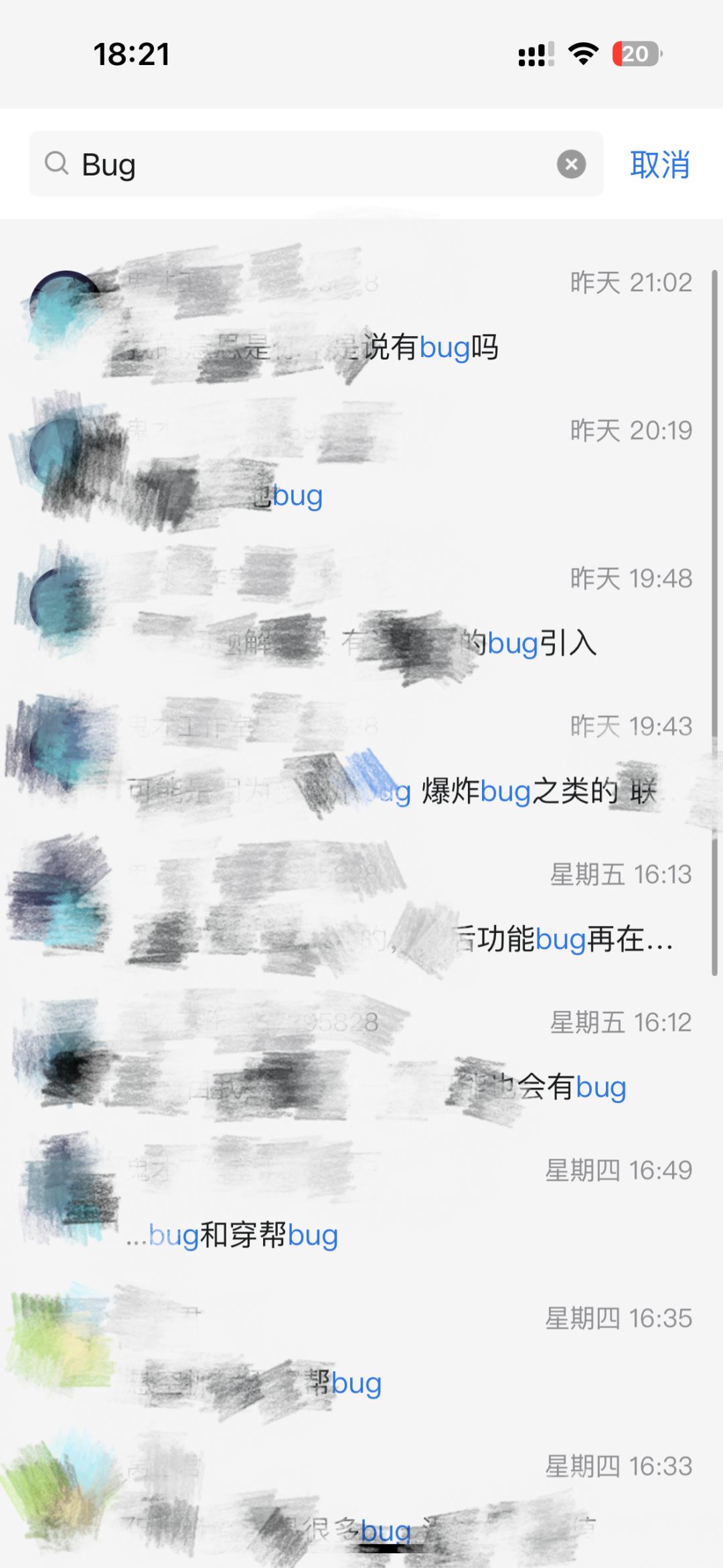Tap inside the Bug search field
Image resolution: width=723 pixels, height=1568 pixels.
[x=268, y=164]
